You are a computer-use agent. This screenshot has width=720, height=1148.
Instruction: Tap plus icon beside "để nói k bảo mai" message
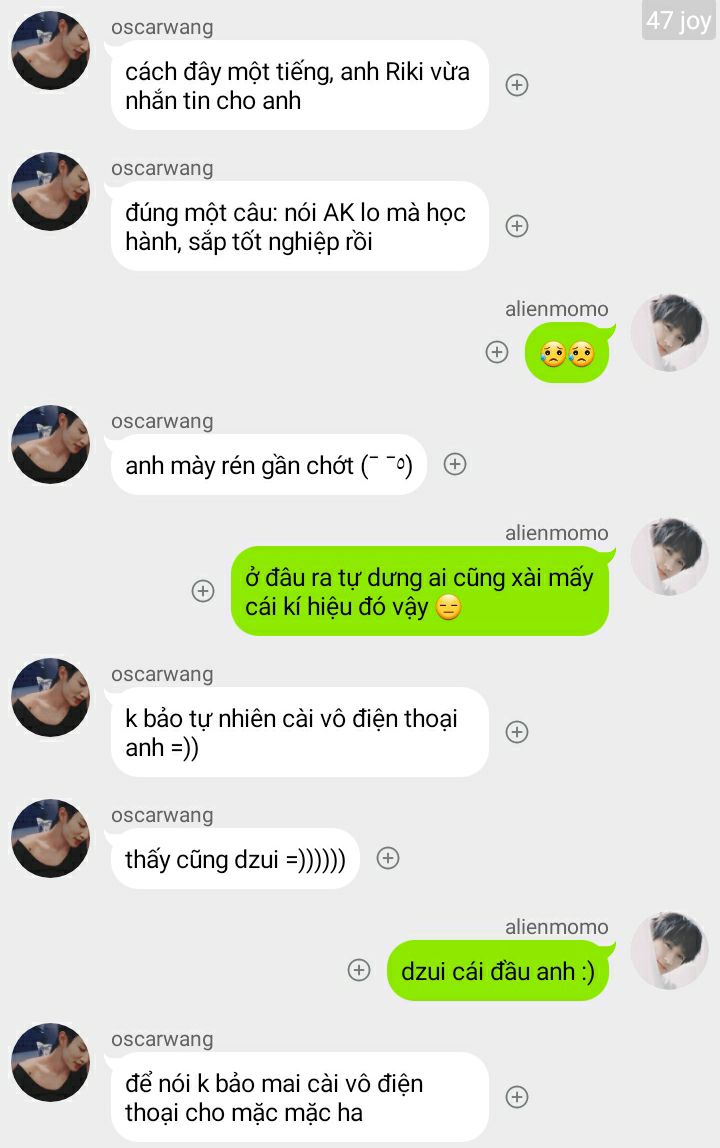click(516, 1097)
